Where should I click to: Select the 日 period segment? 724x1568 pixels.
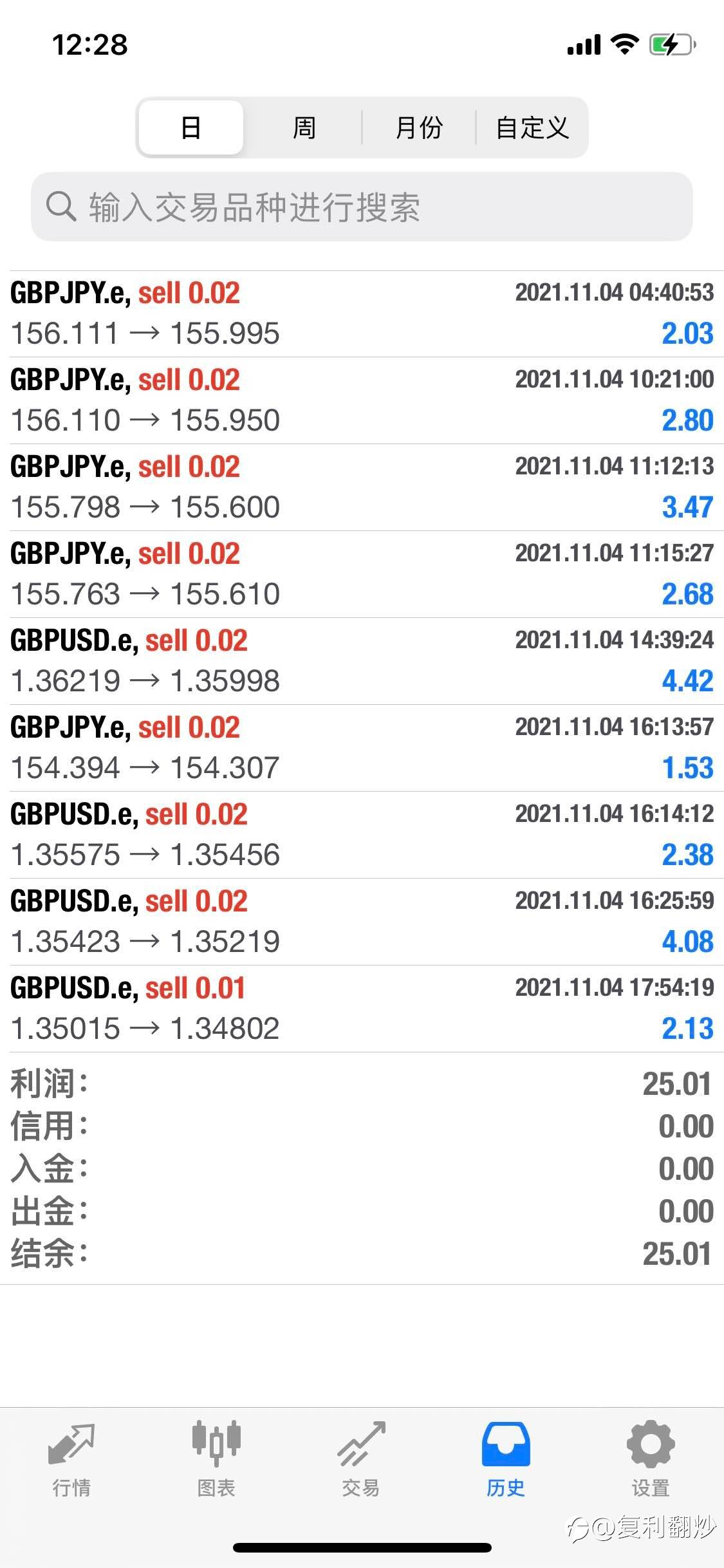click(191, 127)
